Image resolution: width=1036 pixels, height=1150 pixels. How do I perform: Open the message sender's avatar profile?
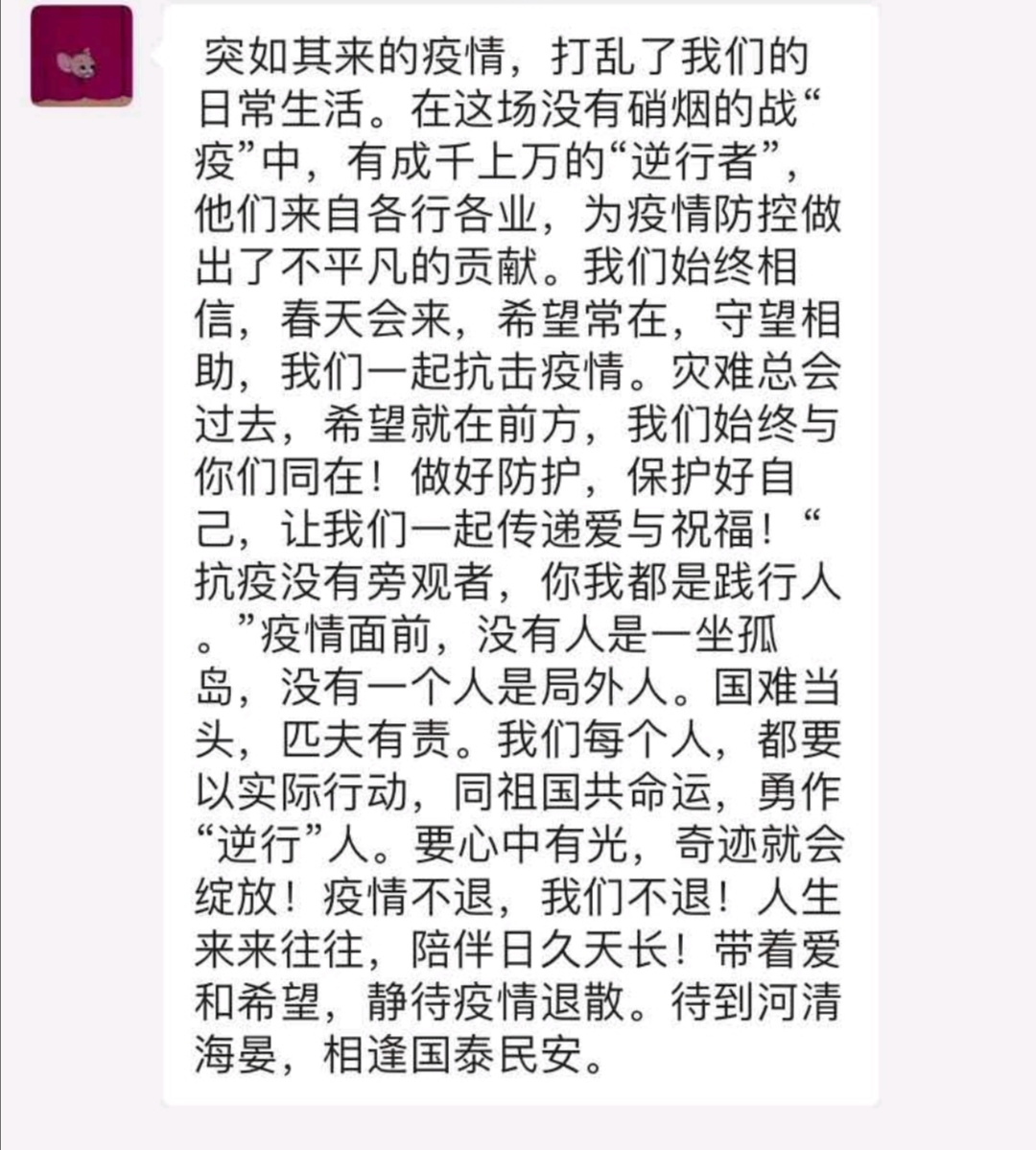pyautogui.click(x=82, y=56)
